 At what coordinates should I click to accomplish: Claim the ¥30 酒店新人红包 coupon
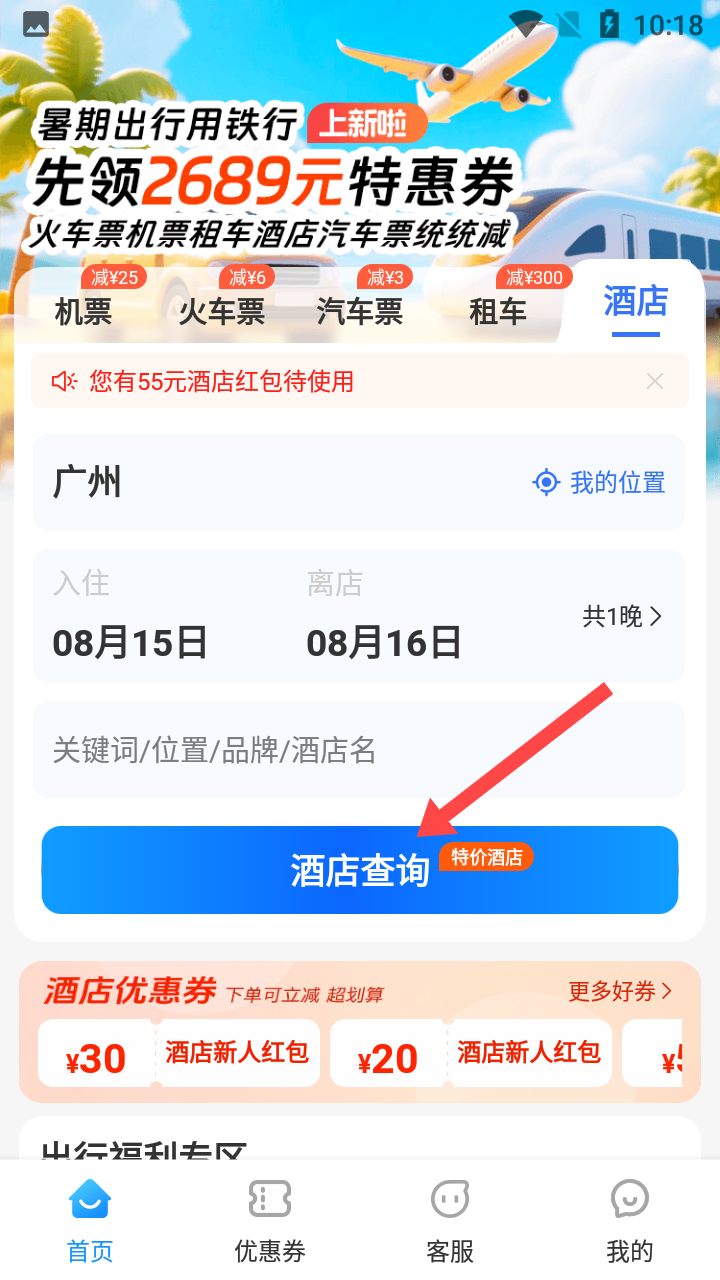(180, 1054)
